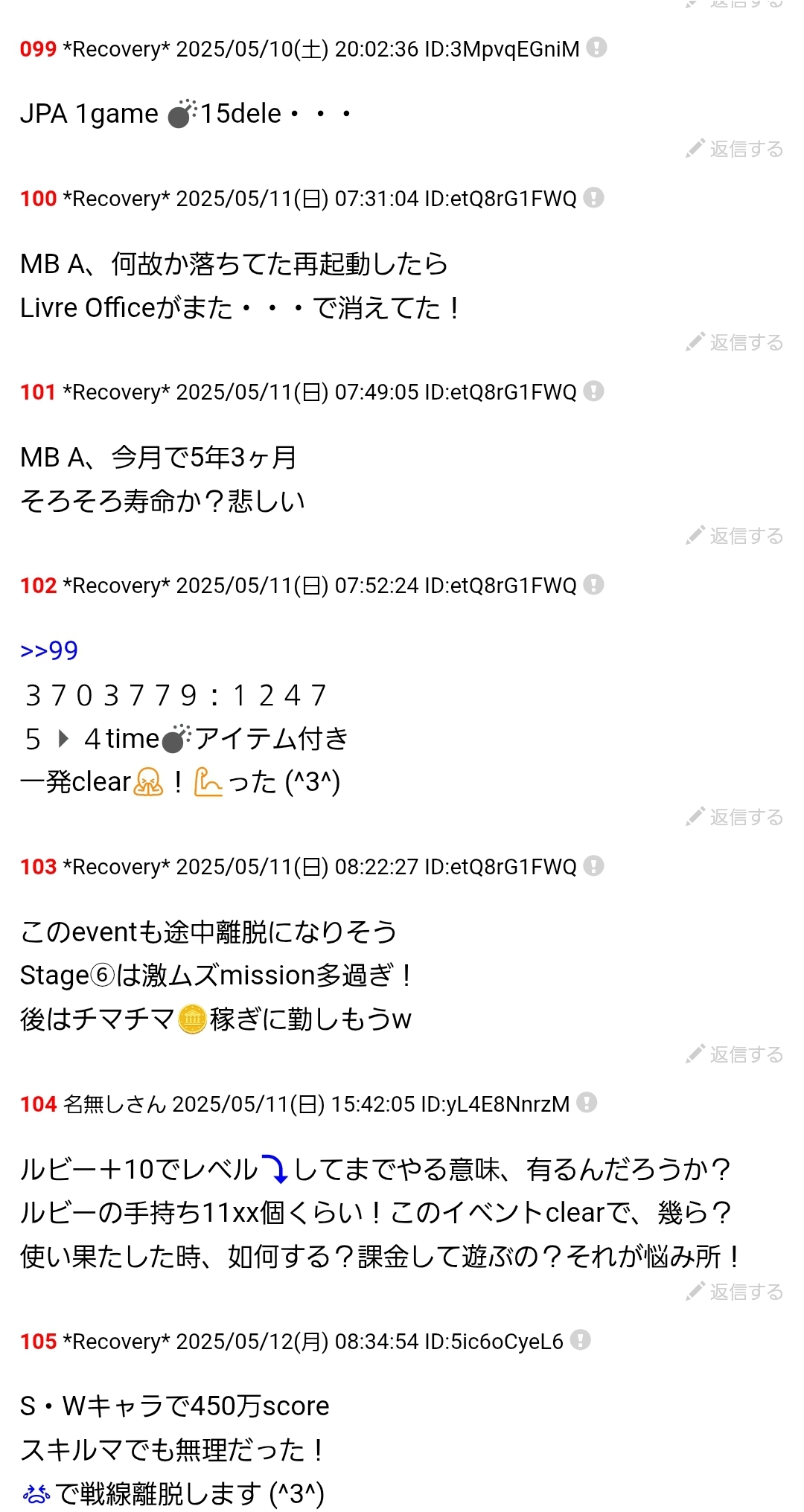804x1512 pixels.
Task: Reply to post 101 via 返信する
Action: [x=735, y=536]
